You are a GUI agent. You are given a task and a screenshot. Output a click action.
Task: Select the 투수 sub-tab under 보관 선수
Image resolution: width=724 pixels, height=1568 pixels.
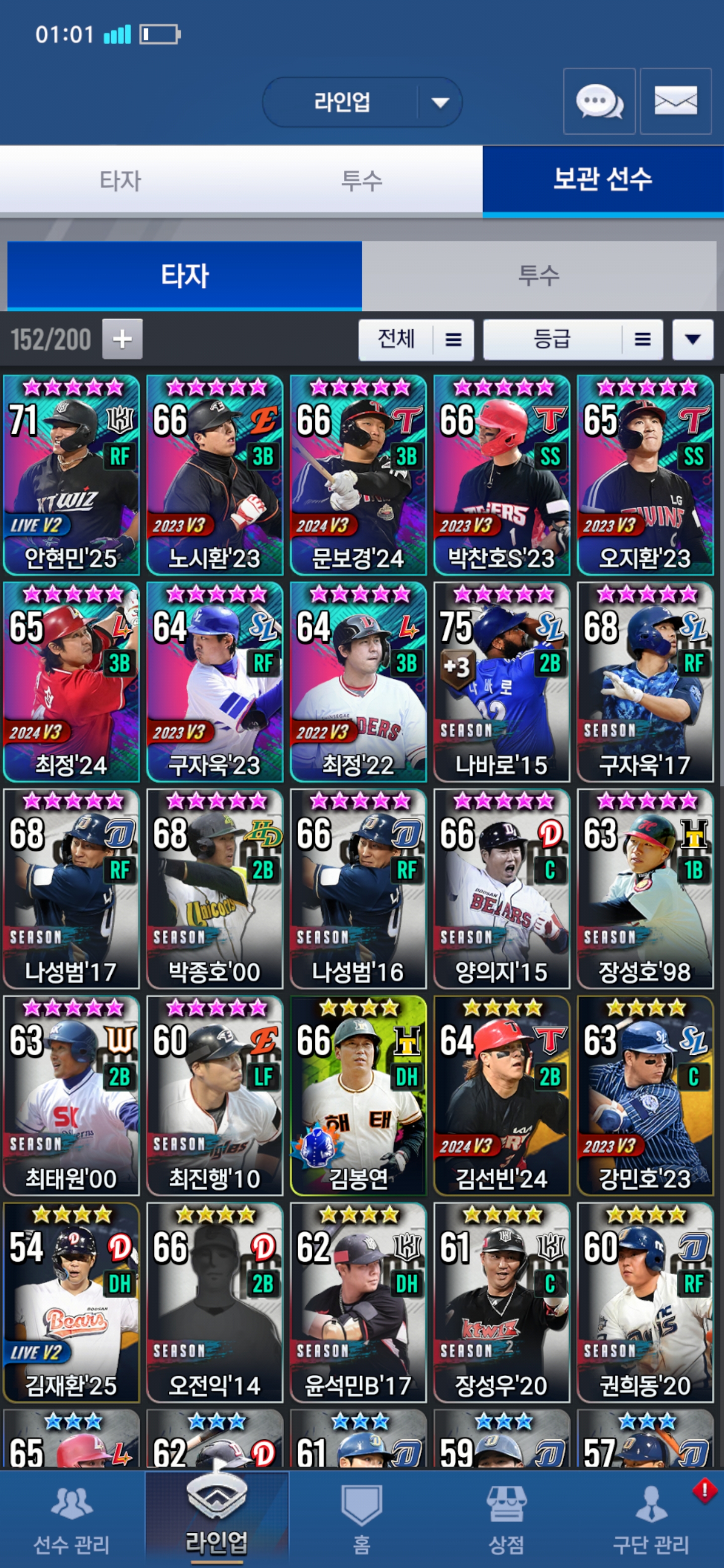(x=538, y=275)
